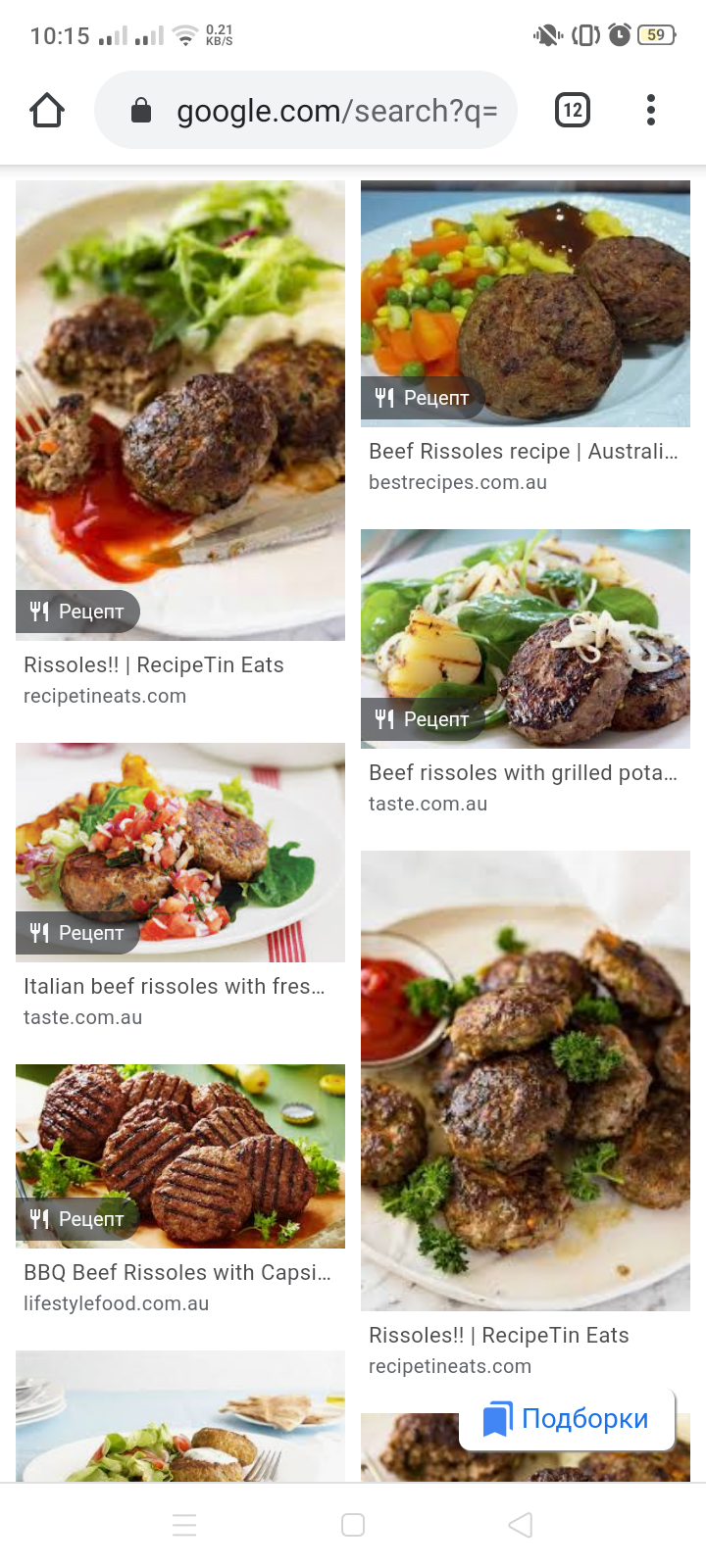Tap the system back button

click(521, 1525)
